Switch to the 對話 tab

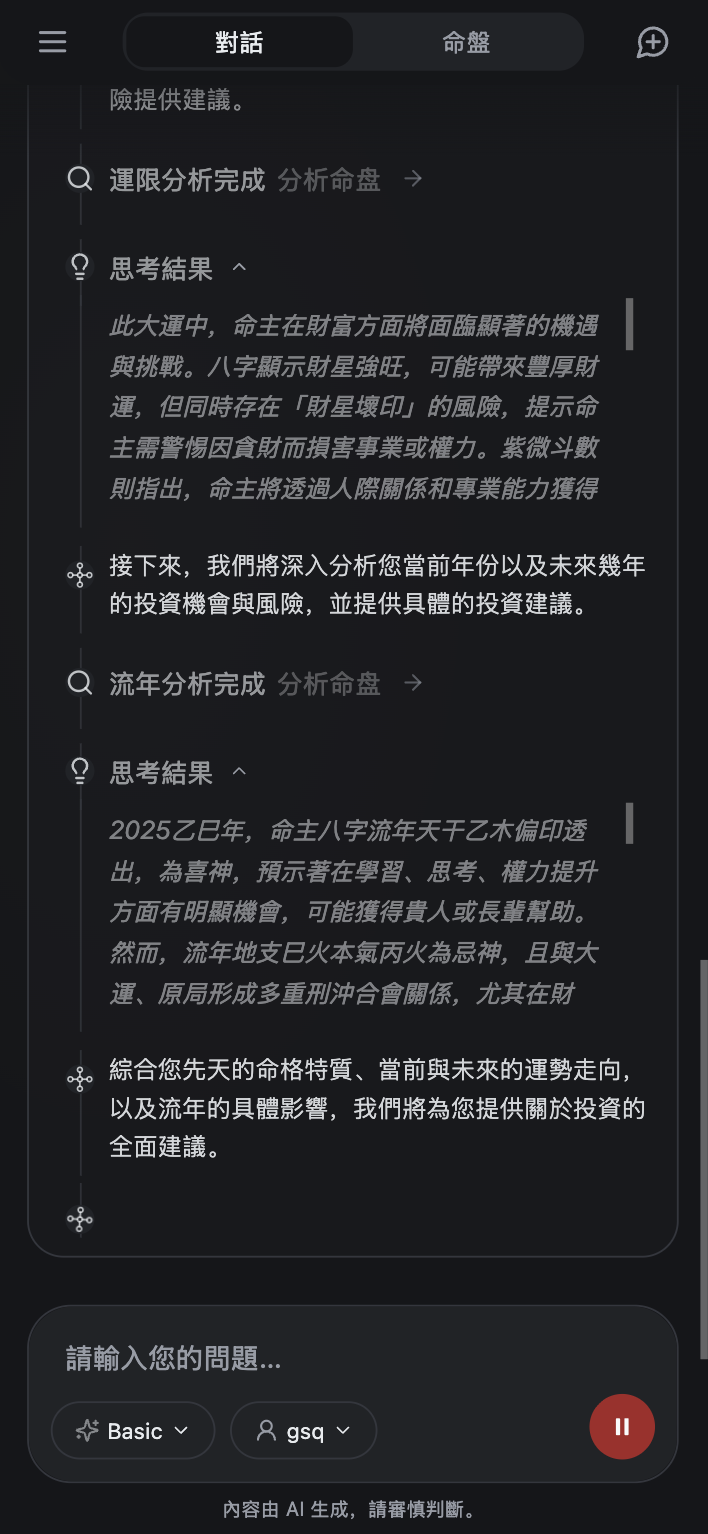[239, 42]
